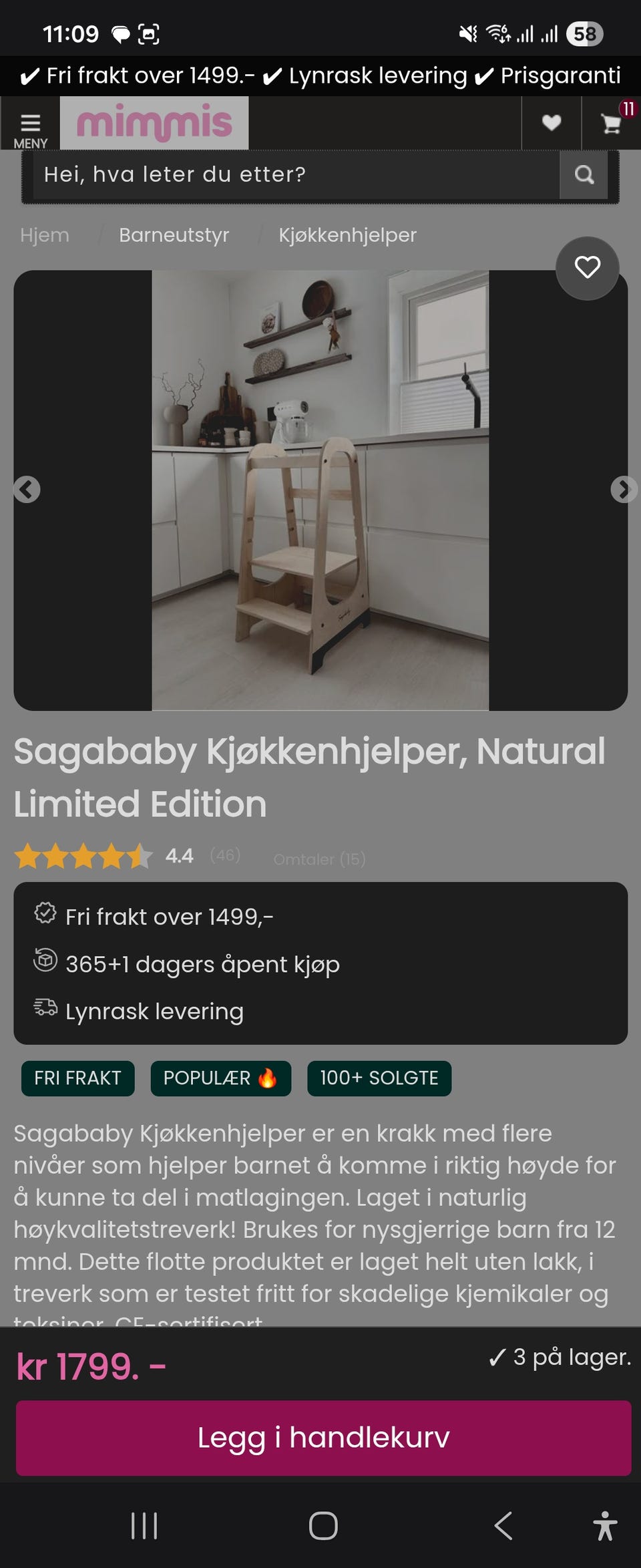The image size is (641, 1568).
Task: Select Kjøkkenhjelper in the breadcrumb trail
Action: coord(347,235)
